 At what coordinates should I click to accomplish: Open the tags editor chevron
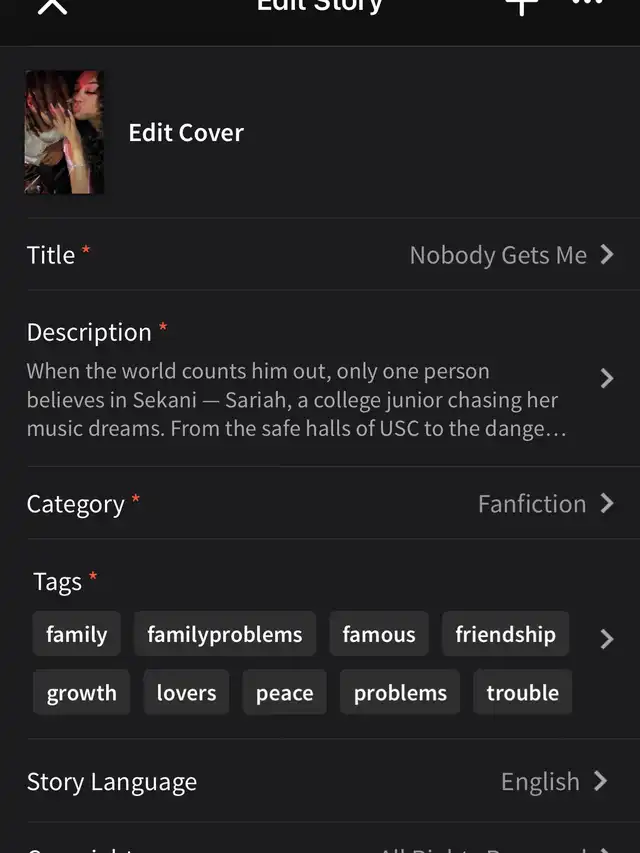(606, 639)
